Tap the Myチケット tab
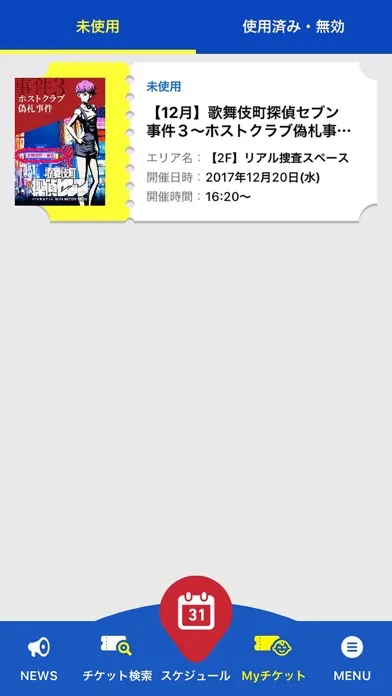392x696 pixels. [x=273, y=659]
